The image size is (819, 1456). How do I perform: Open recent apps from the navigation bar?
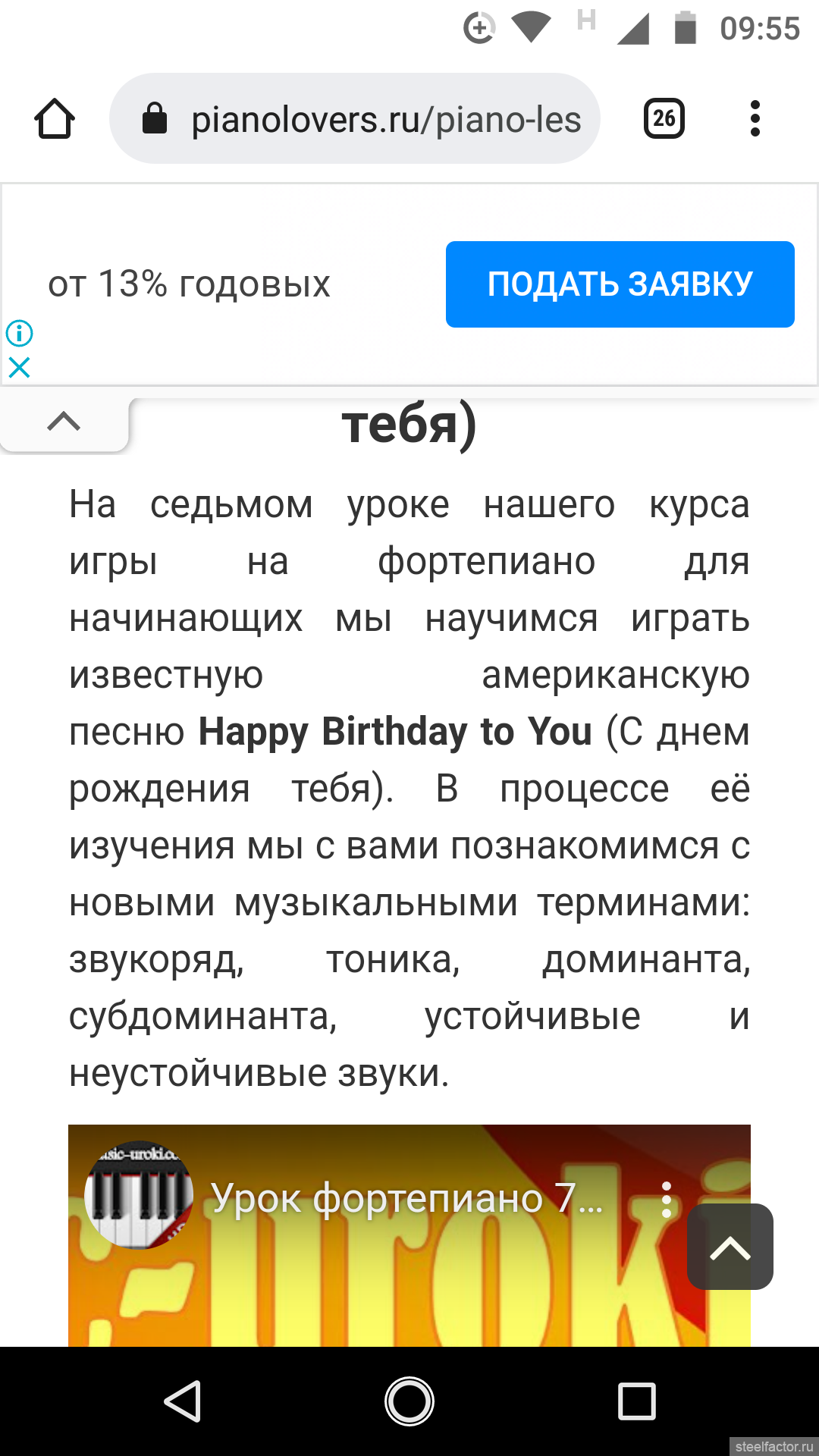(636, 1401)
